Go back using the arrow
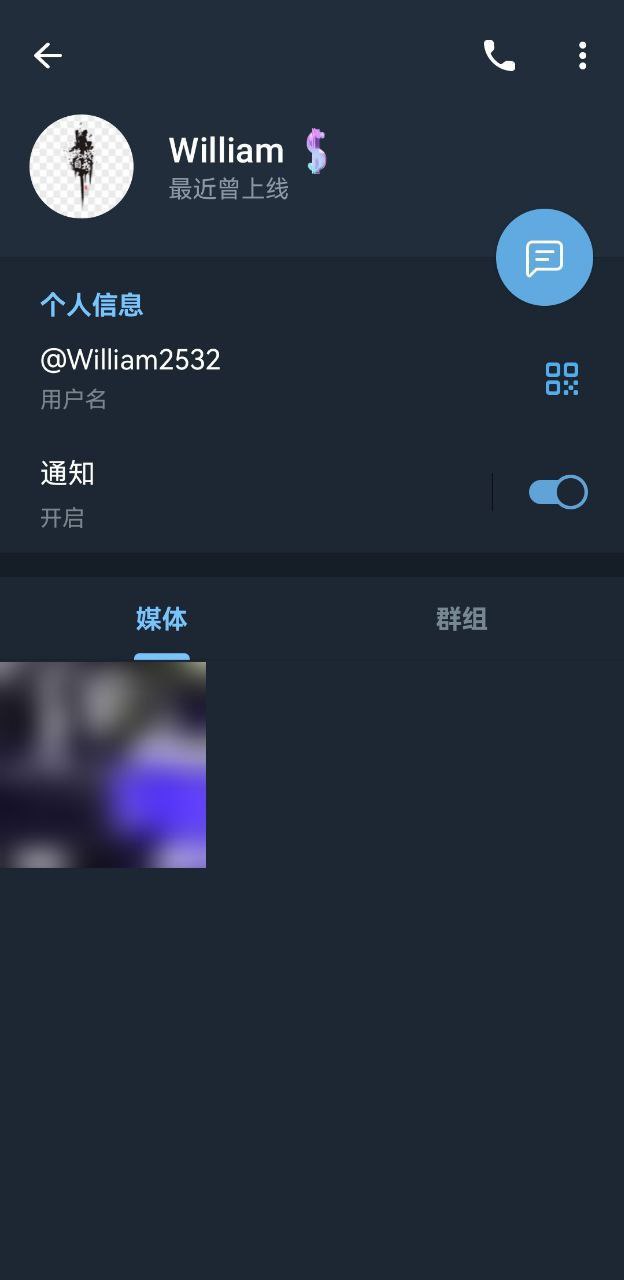The height and width of the screenshot is (1280, 624). tap(48, 56)
